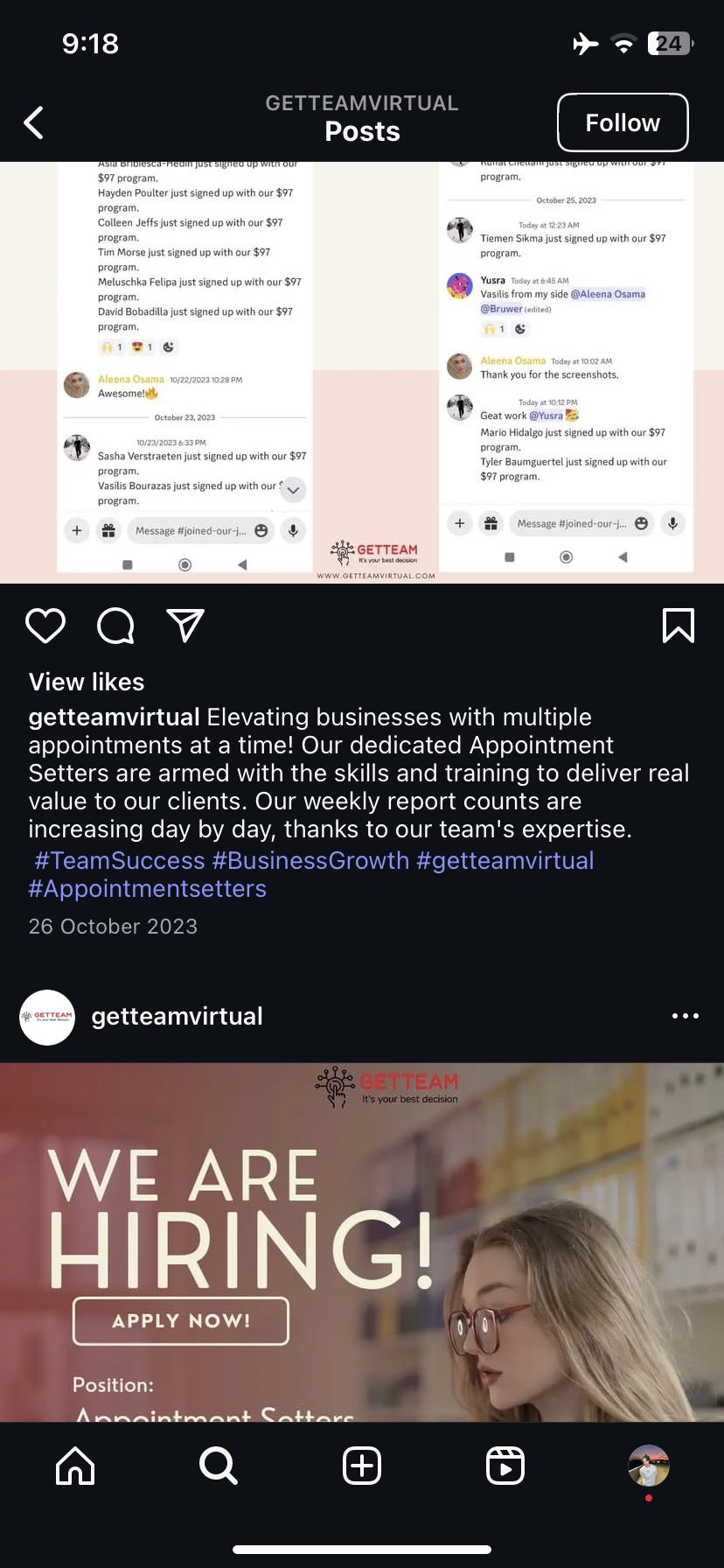724x1568 pixels.
Task: Open the #BusinessGrowth hashtag
Action: point(310,860)
